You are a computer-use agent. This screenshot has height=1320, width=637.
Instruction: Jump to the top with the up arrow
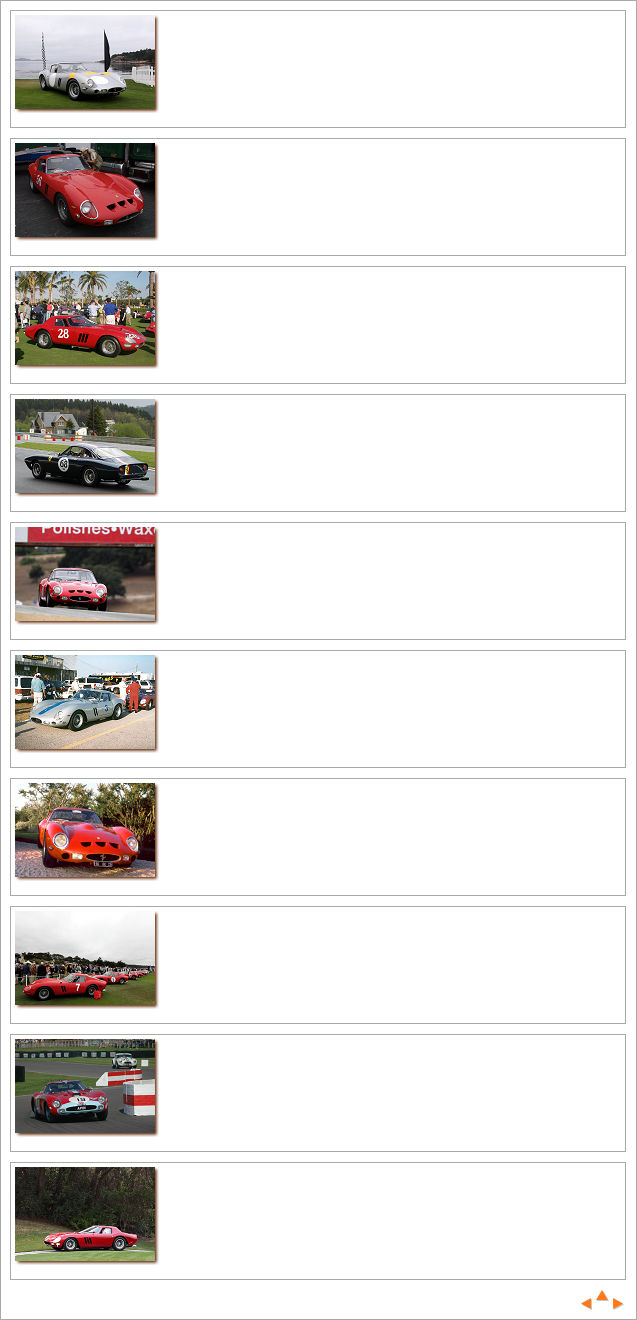[602, 1296]
